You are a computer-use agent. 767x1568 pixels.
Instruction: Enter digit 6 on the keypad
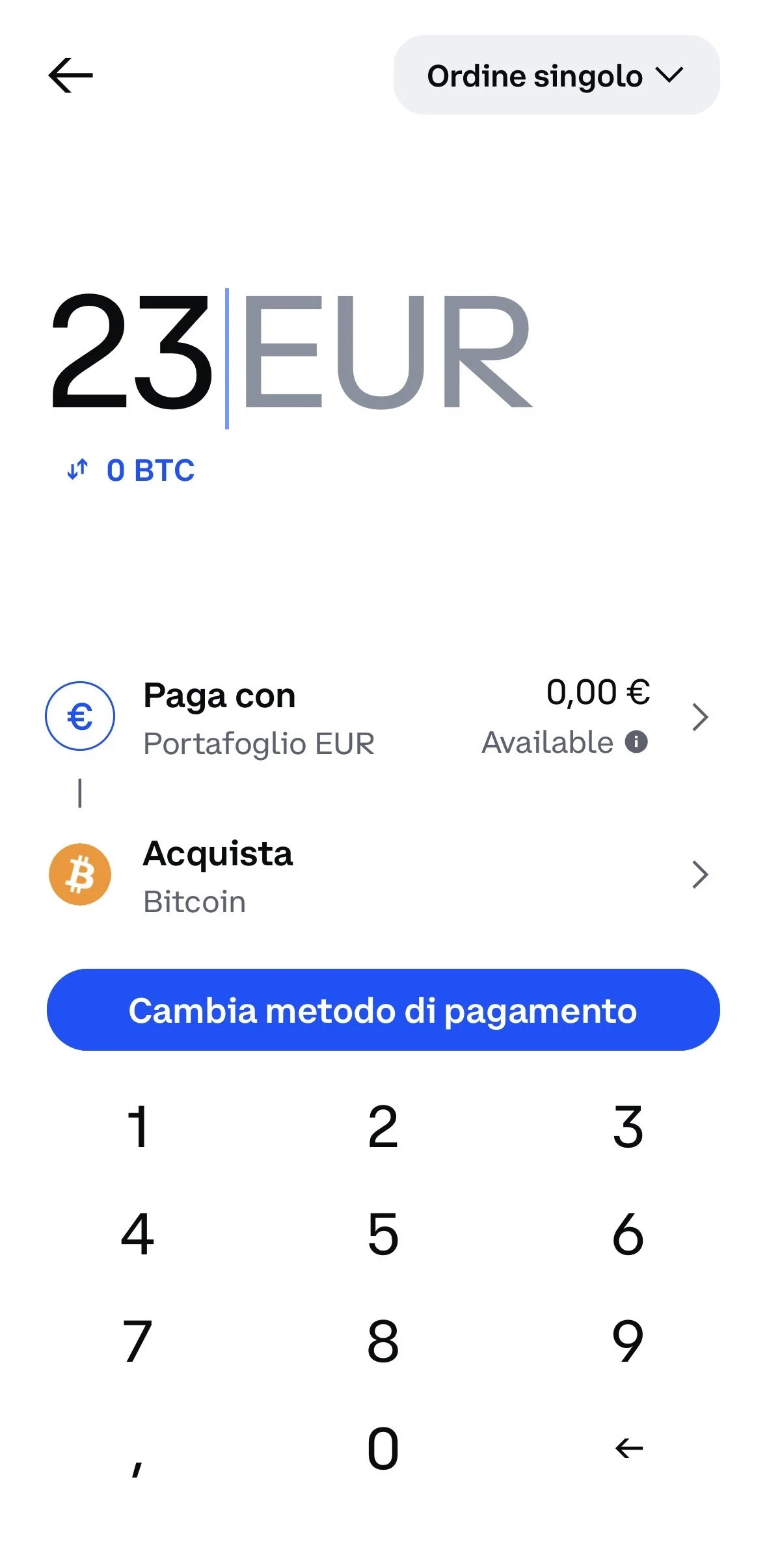pyautogui.click(x=628, y=1234)
